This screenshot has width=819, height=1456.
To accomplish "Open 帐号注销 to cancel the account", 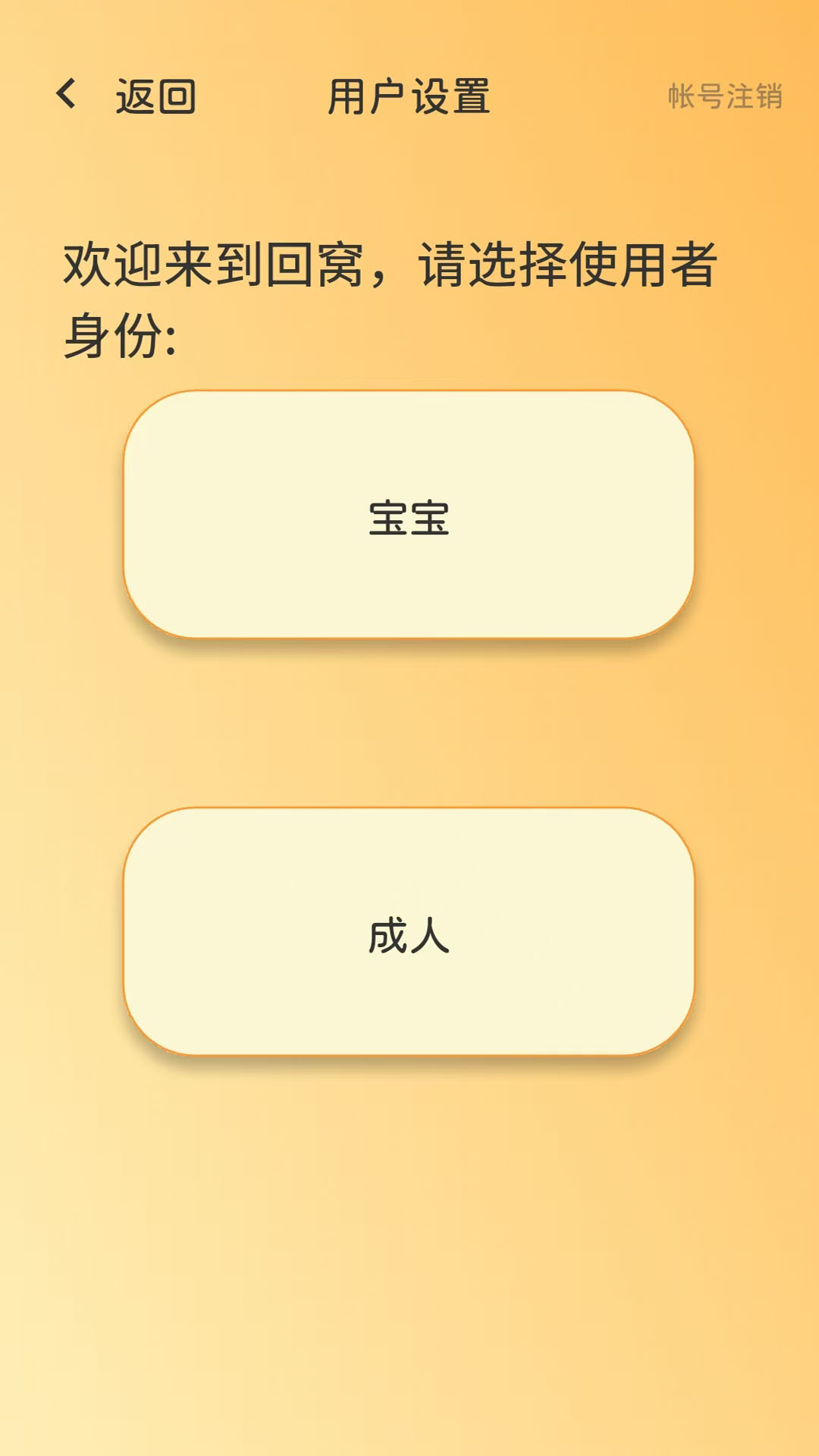I will click(x=724, y=96).
